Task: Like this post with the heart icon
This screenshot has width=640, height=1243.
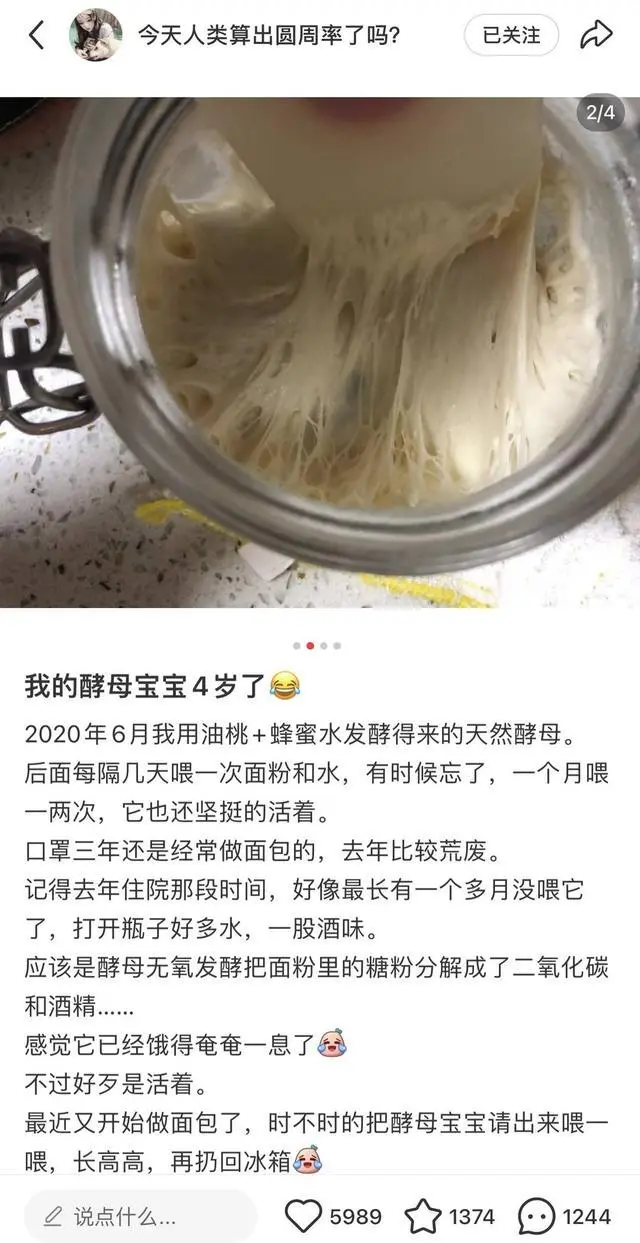Action: (x=304, y=1217)
